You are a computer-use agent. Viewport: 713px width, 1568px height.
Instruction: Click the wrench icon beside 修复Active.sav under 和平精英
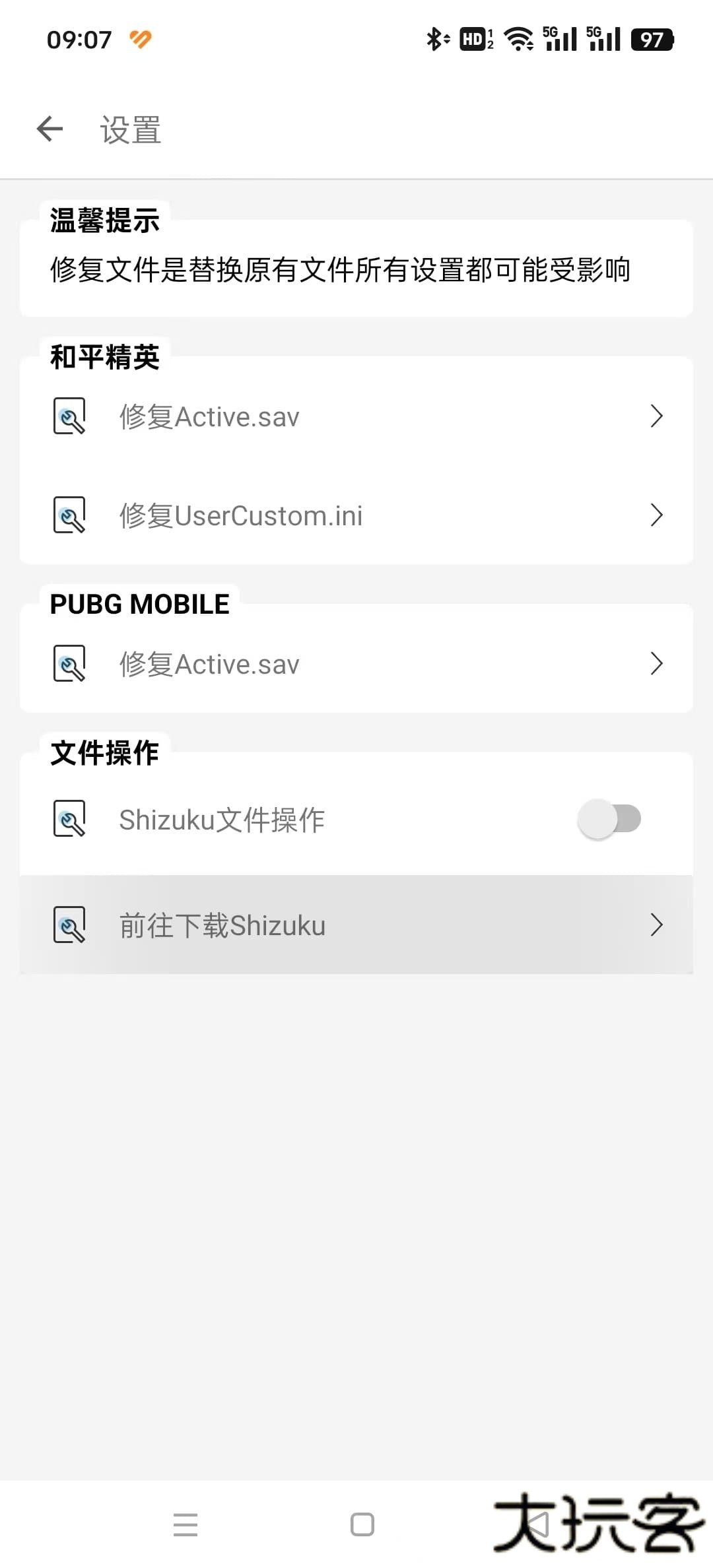[x=71, y=416]
